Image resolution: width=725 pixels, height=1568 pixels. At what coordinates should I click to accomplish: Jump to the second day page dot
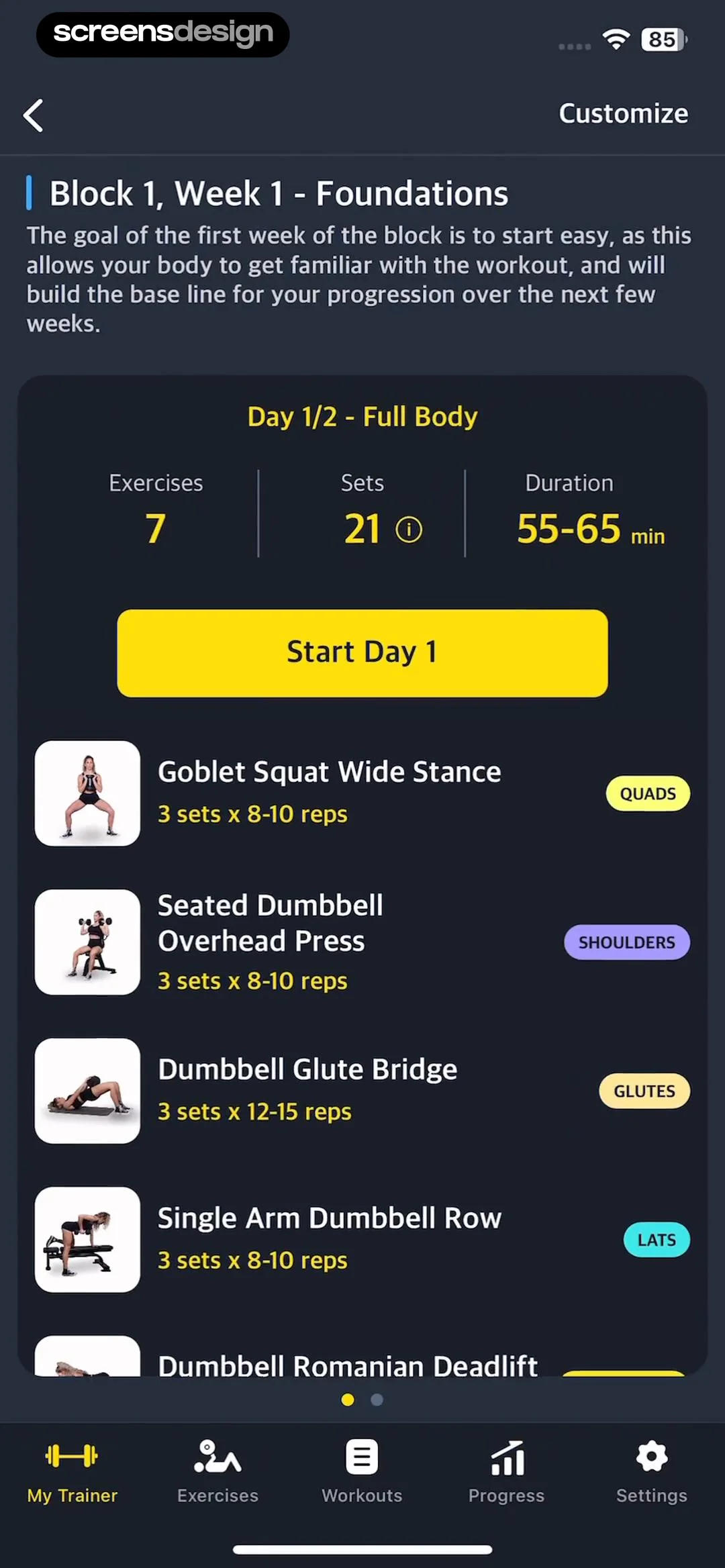[377, 1400]
